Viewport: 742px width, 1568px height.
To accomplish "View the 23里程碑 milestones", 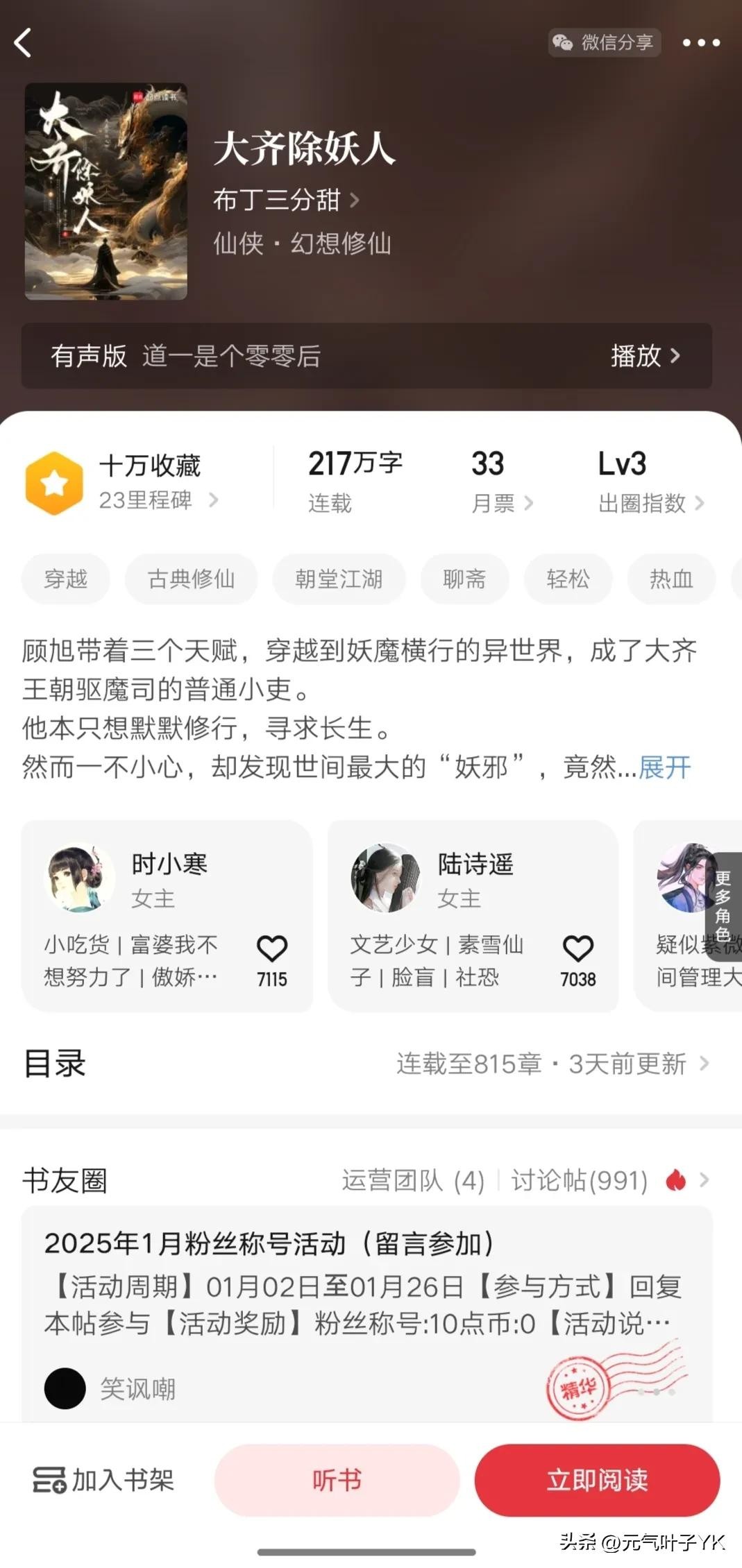I will [x=158, y=500].
